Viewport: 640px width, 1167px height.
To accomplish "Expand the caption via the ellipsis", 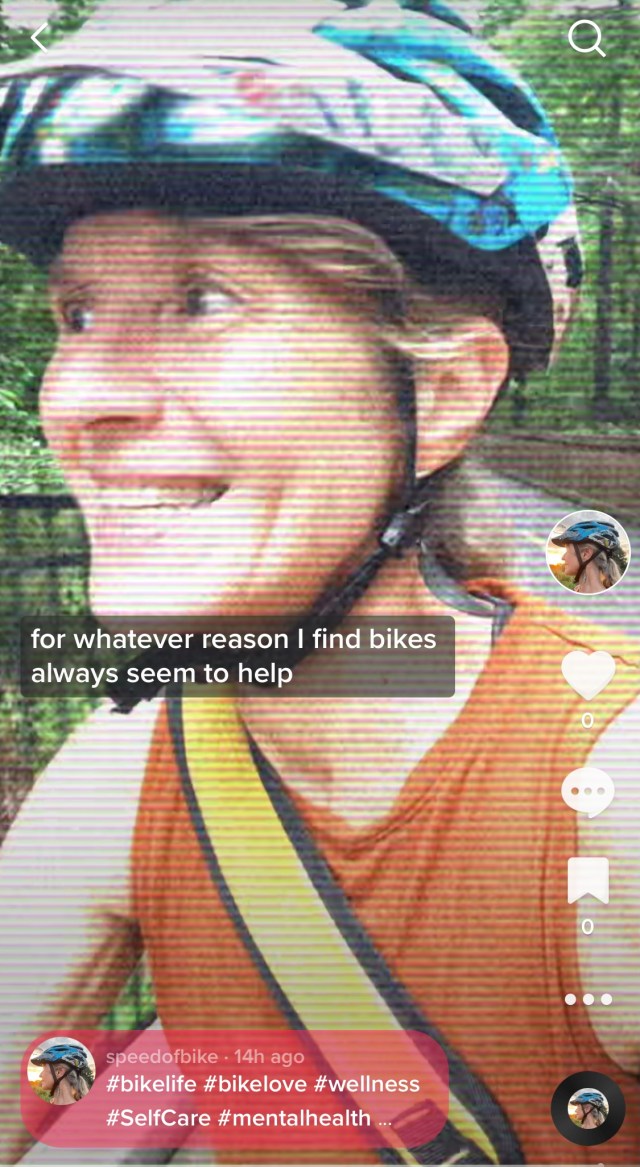I will click(x=385, y=1120).
